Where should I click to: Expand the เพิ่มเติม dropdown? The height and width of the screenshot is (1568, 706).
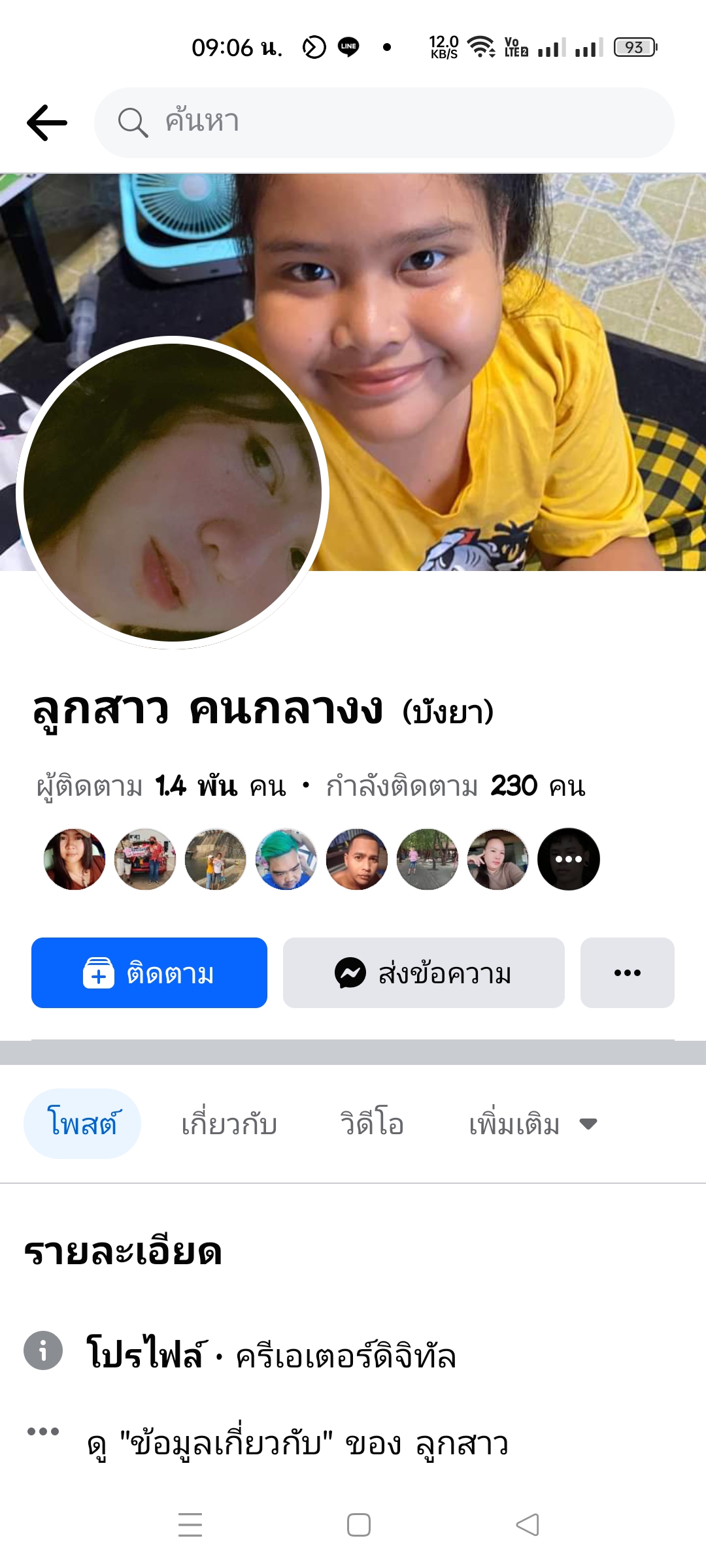532,1124
